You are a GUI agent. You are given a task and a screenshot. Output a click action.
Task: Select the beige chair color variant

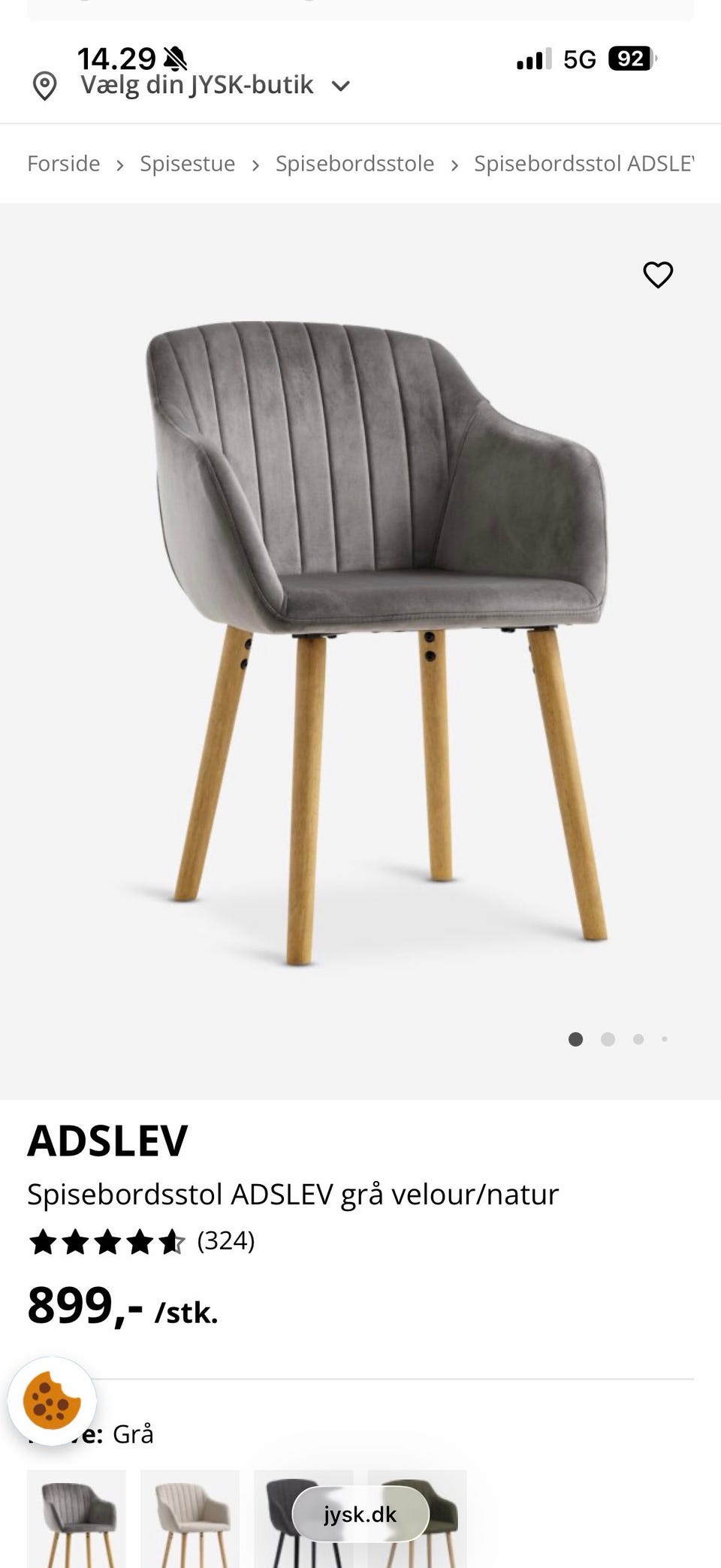click(x=190, y=1518)
